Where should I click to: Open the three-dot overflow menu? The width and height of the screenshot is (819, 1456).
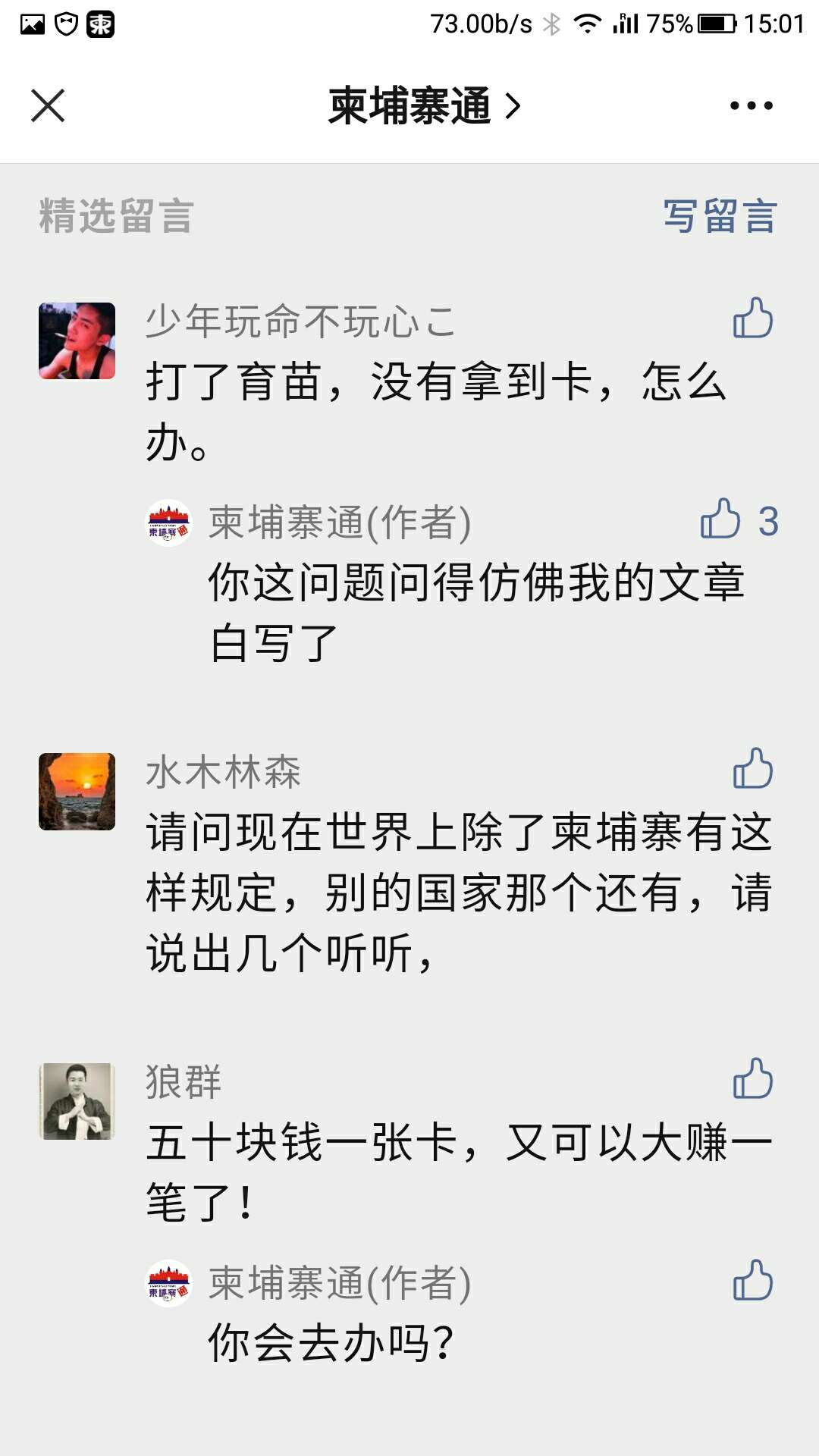751,105
